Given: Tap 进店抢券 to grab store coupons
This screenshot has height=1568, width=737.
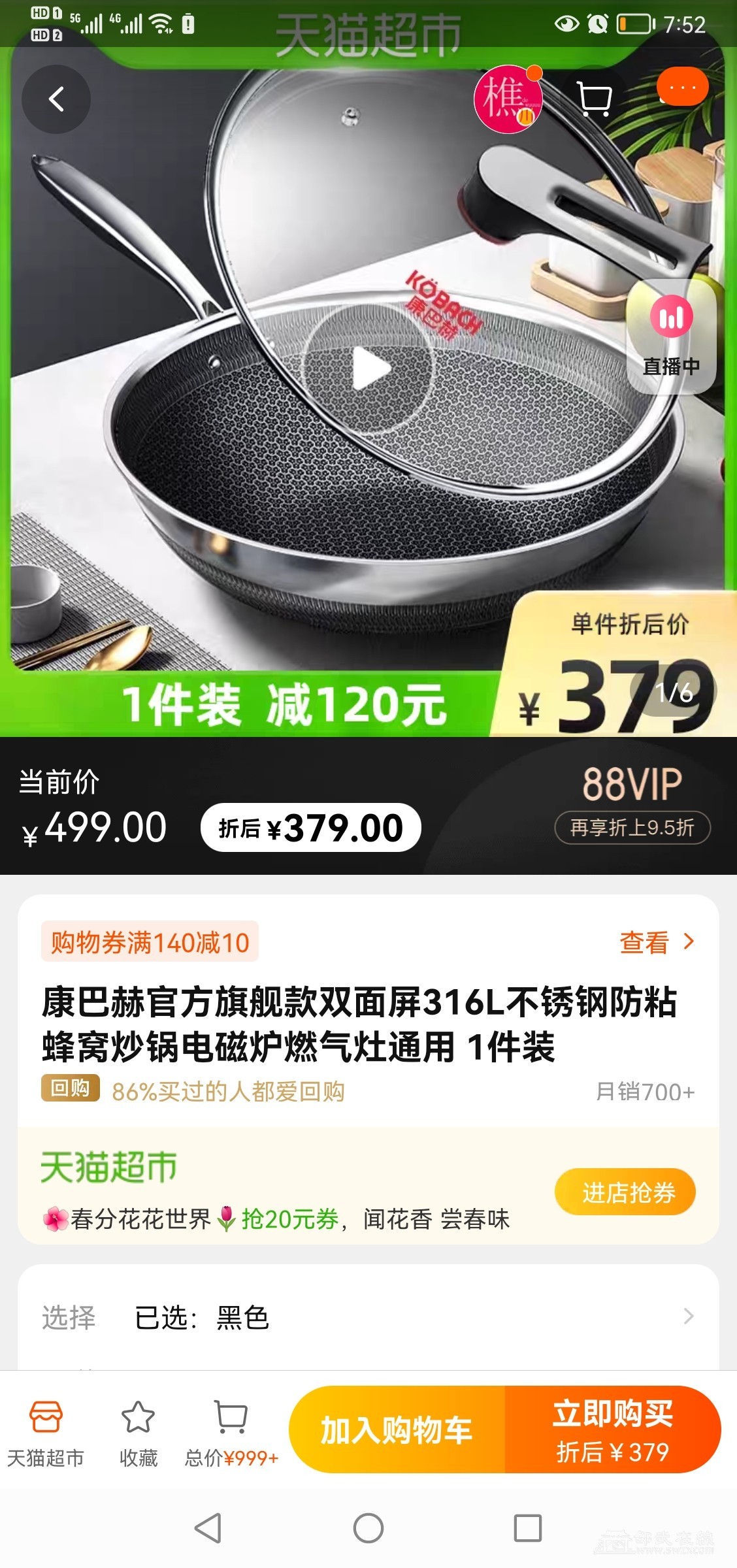Looking at the screenshot, I should (x=625, y=1192).
